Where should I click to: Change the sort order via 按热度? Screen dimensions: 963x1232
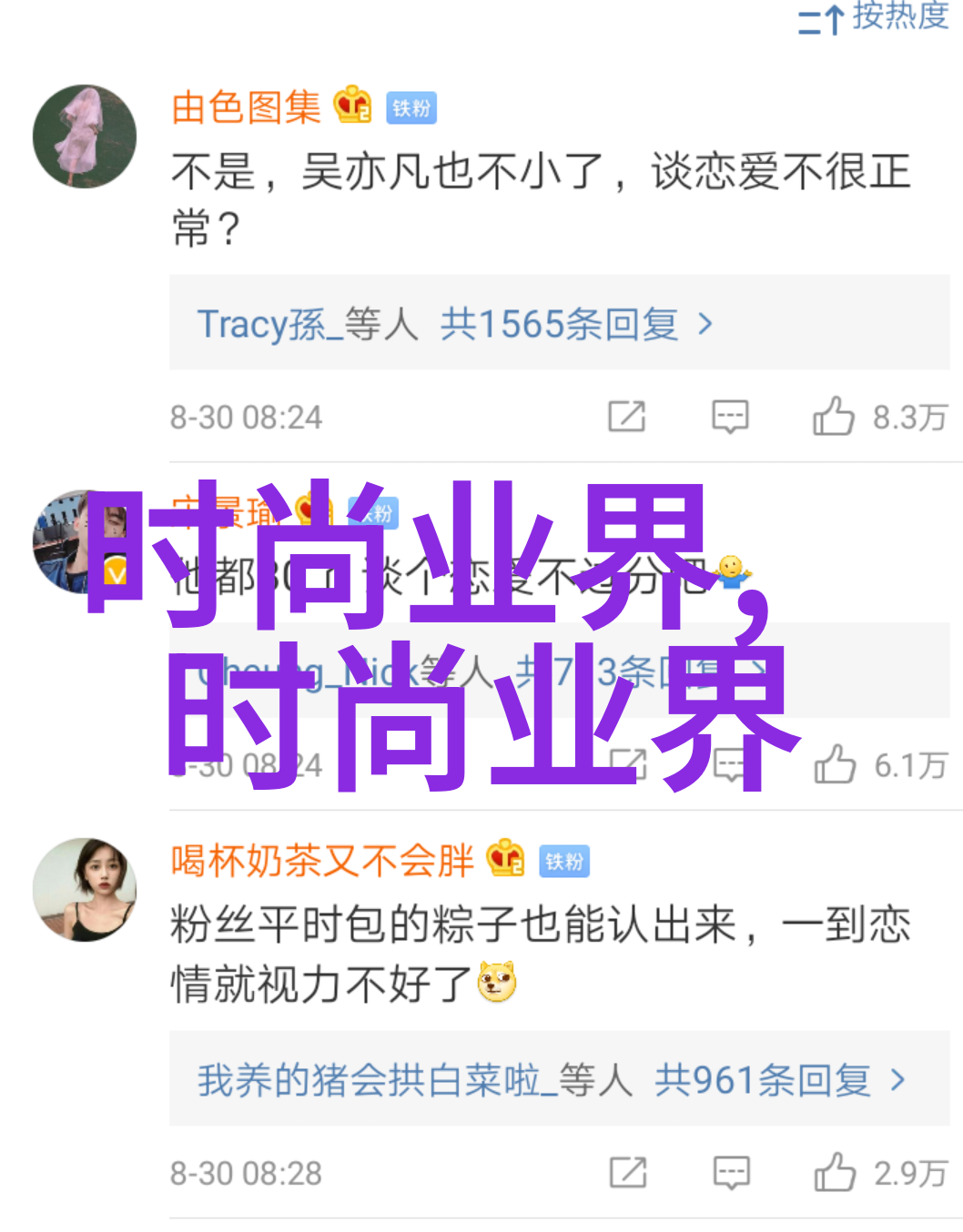[x=874, y=16]
